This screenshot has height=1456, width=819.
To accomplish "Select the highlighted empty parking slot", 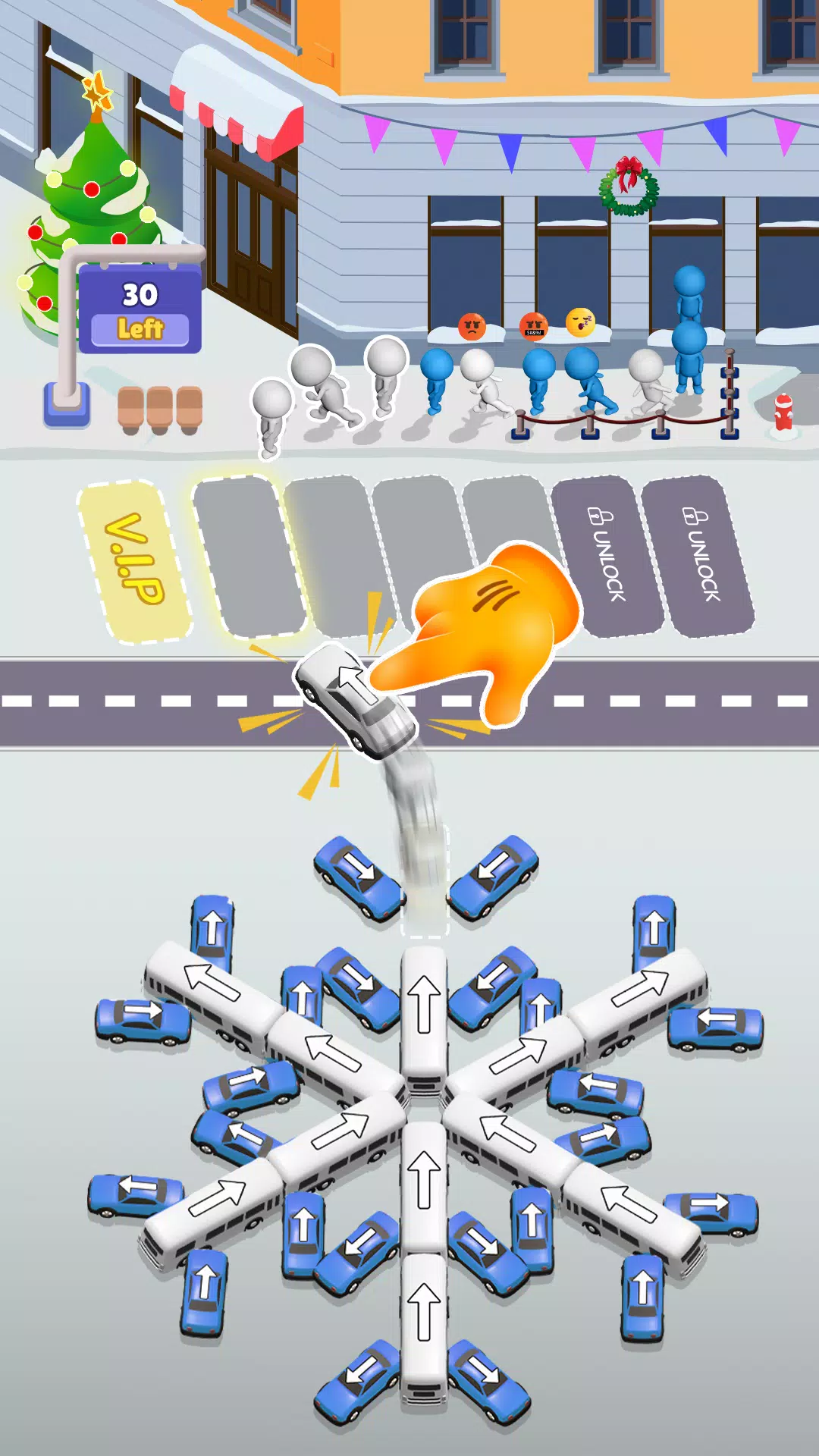I will (x=249, y=557).
